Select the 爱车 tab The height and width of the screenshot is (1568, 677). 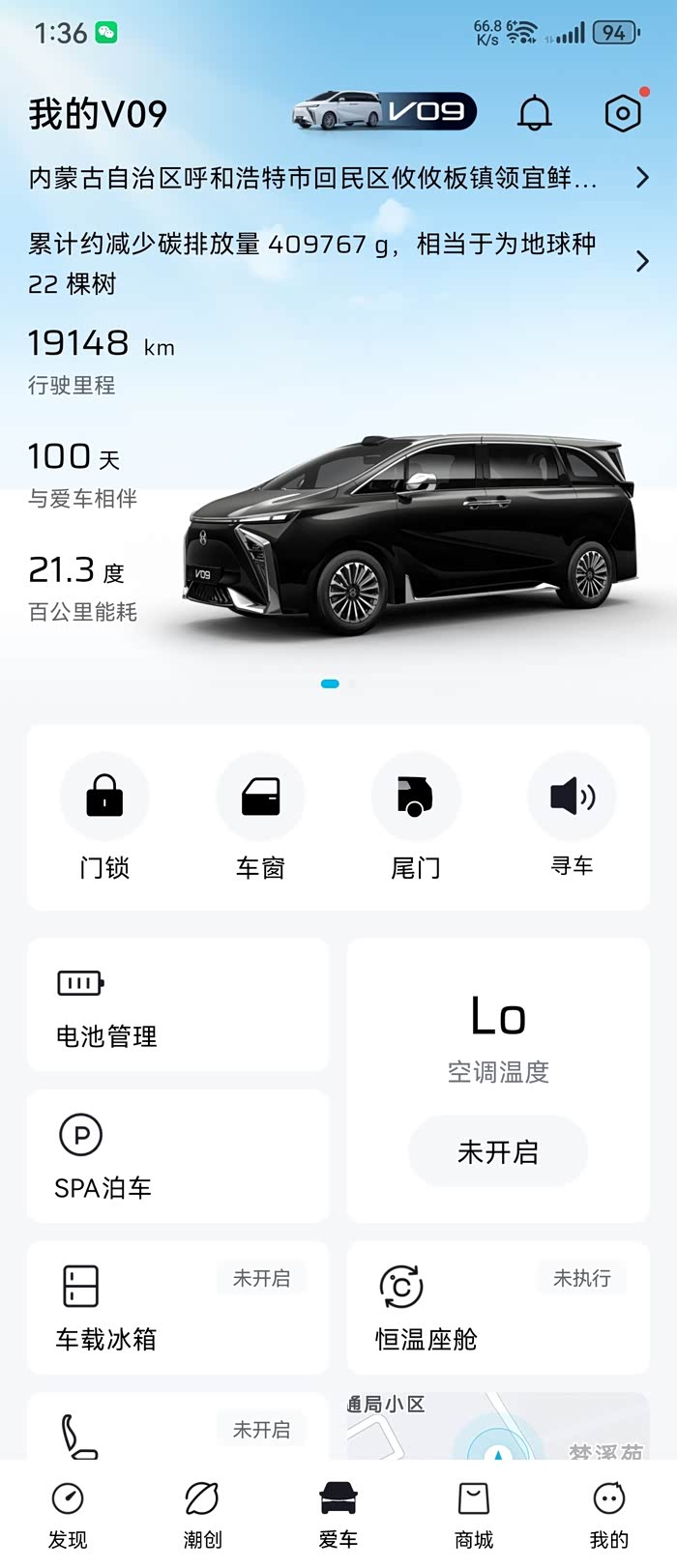(x=338, y=1515)
